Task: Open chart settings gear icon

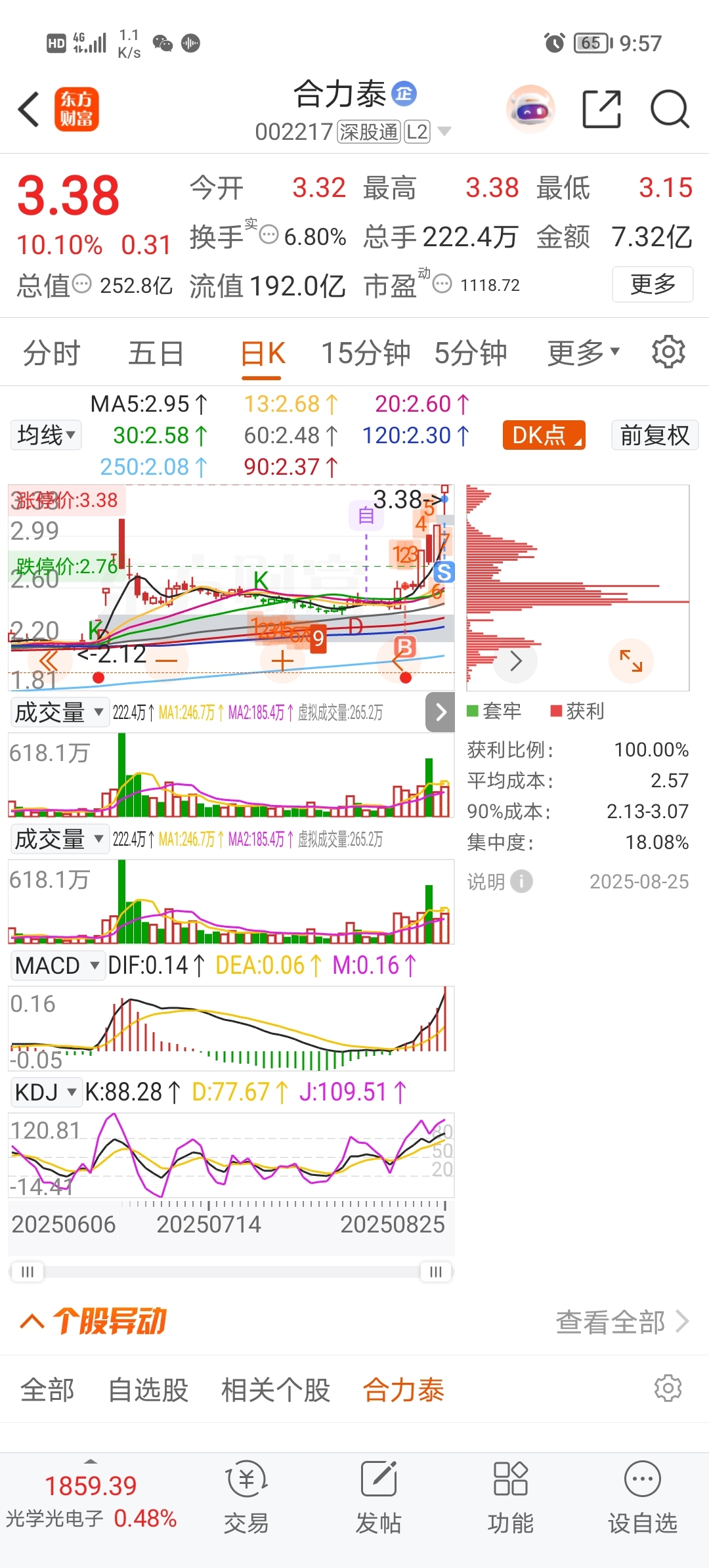Action: point(668,352)
